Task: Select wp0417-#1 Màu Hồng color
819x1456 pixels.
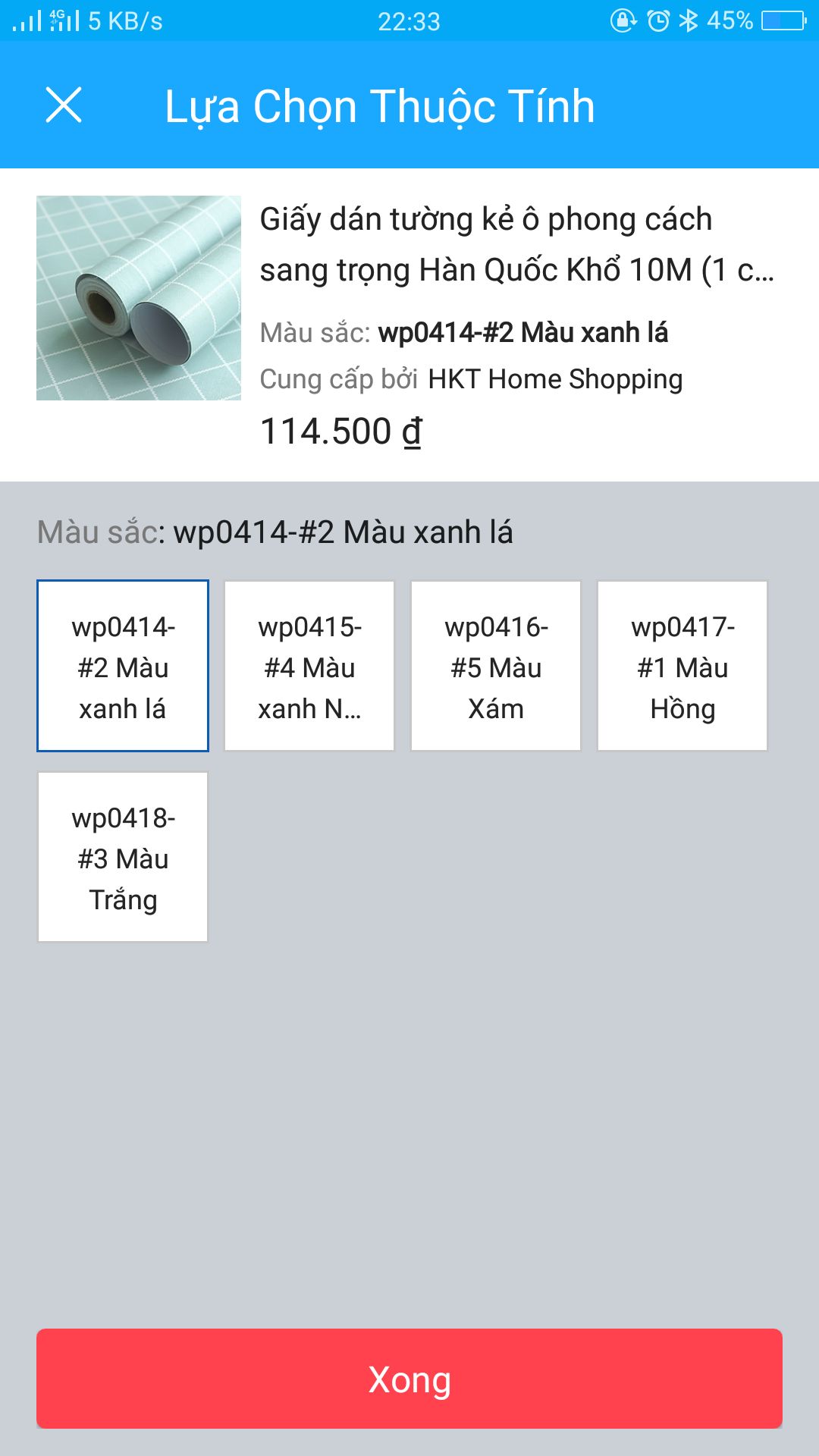Action: [x=682, y=666]
